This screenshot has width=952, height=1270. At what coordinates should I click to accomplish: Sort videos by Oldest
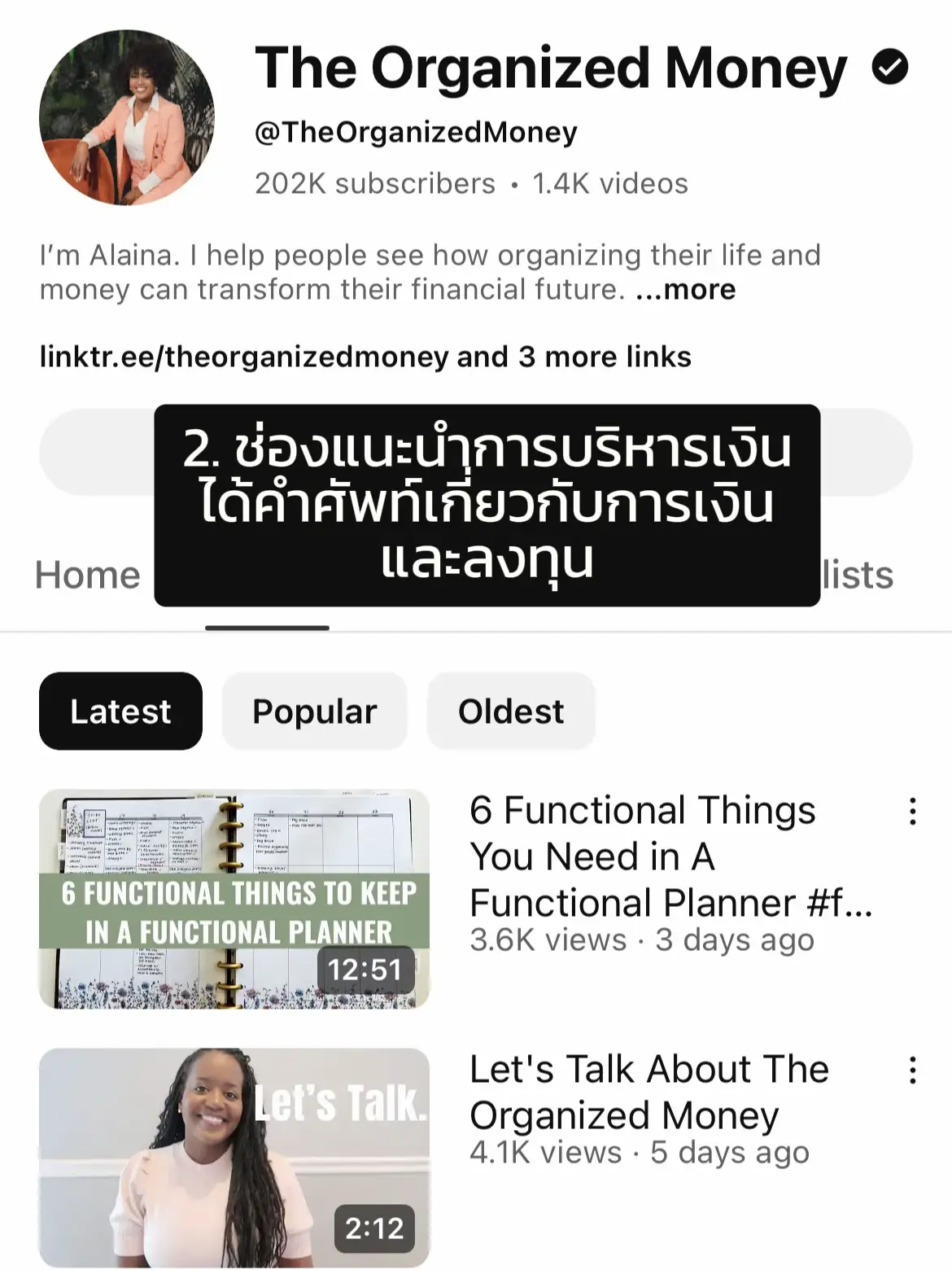tap(511, 712)
